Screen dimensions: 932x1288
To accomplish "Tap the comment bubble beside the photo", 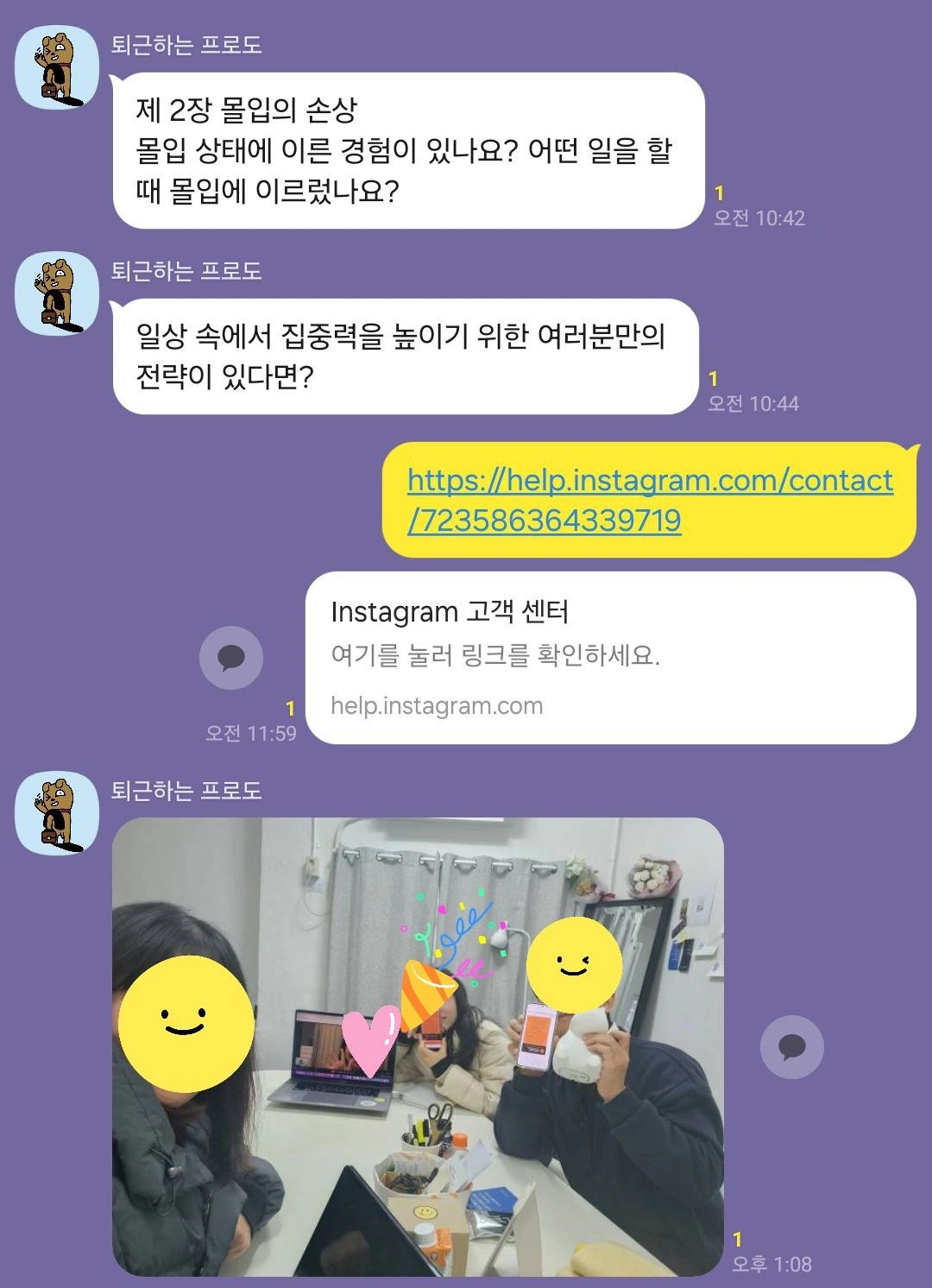I will coord(791,1047).
